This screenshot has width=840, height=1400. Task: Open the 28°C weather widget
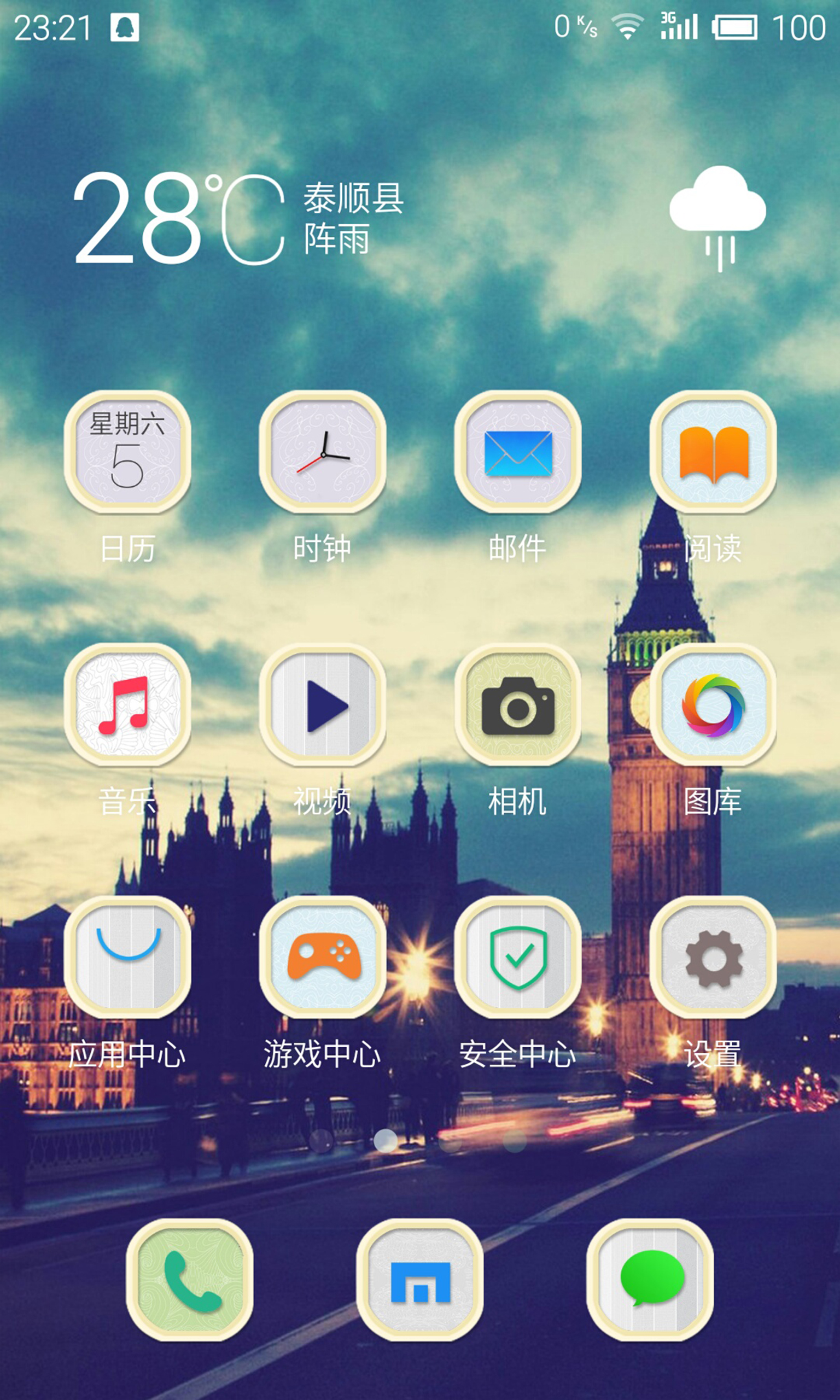coord(420,219)
